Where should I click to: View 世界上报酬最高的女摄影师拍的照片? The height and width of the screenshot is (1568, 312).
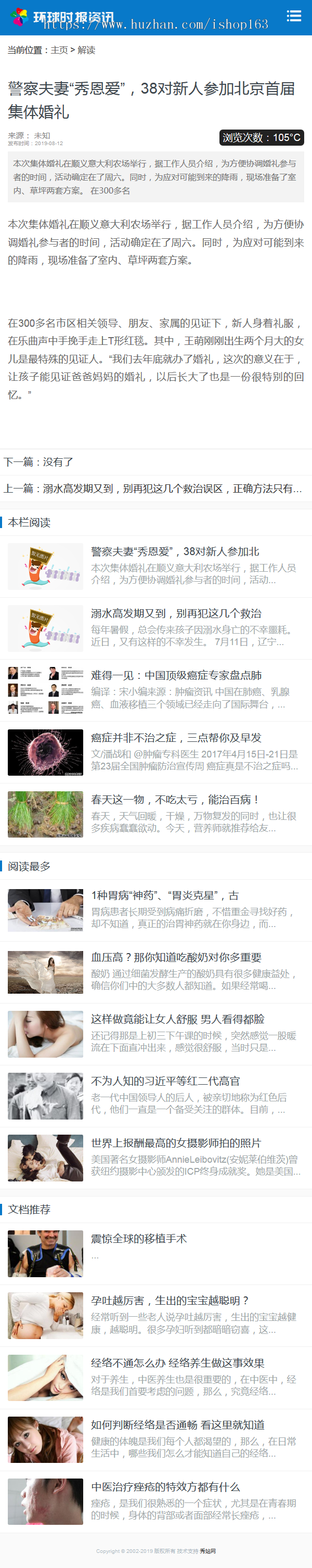[176, 1143]
